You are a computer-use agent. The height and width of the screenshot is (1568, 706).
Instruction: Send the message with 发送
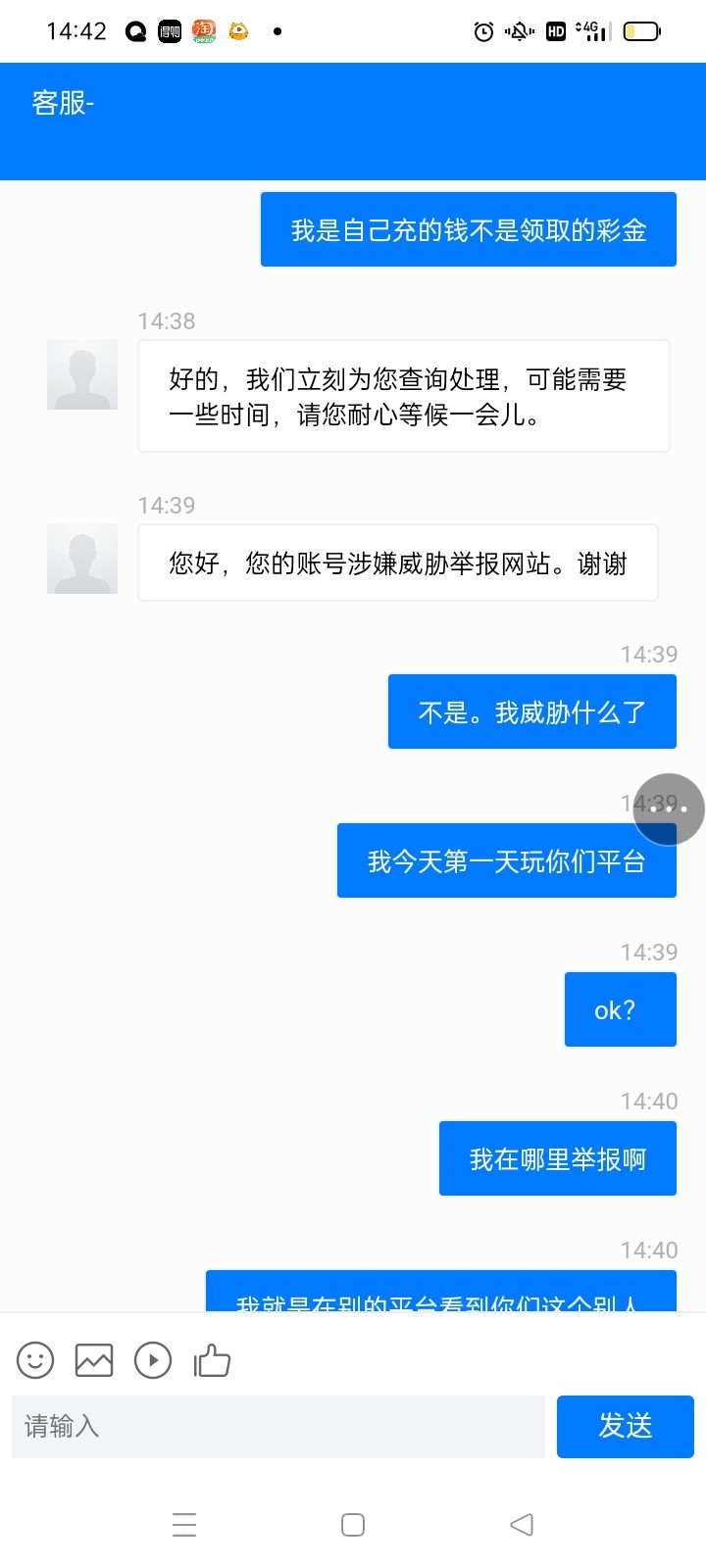click(x=626, y=1426)
